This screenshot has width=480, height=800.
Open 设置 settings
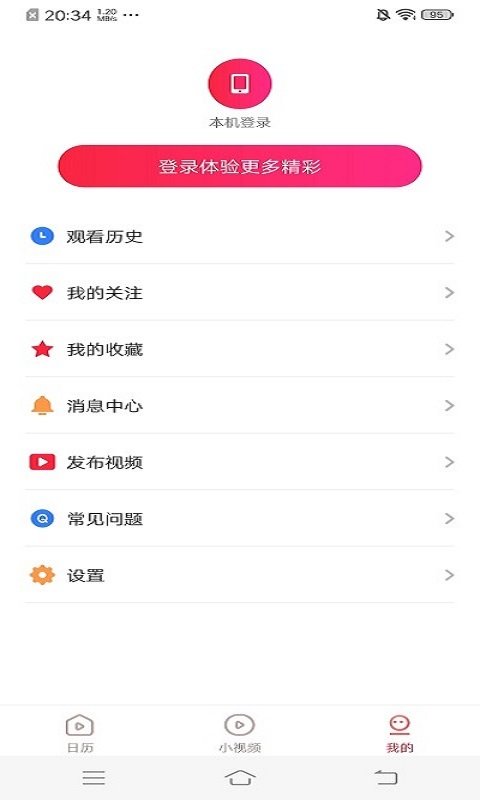click(x=240, y=576)
